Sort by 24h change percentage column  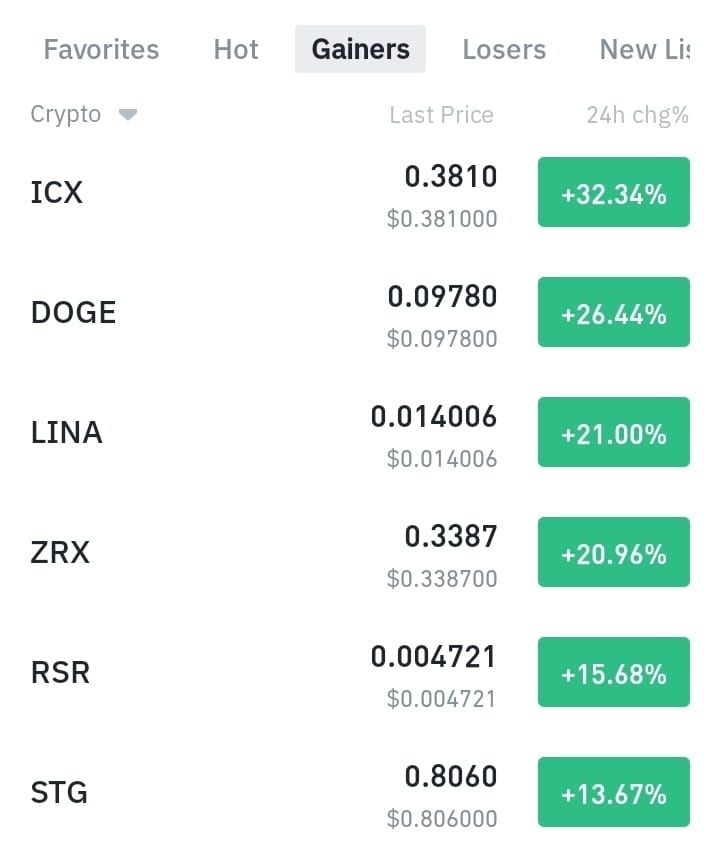coord(637,114)
